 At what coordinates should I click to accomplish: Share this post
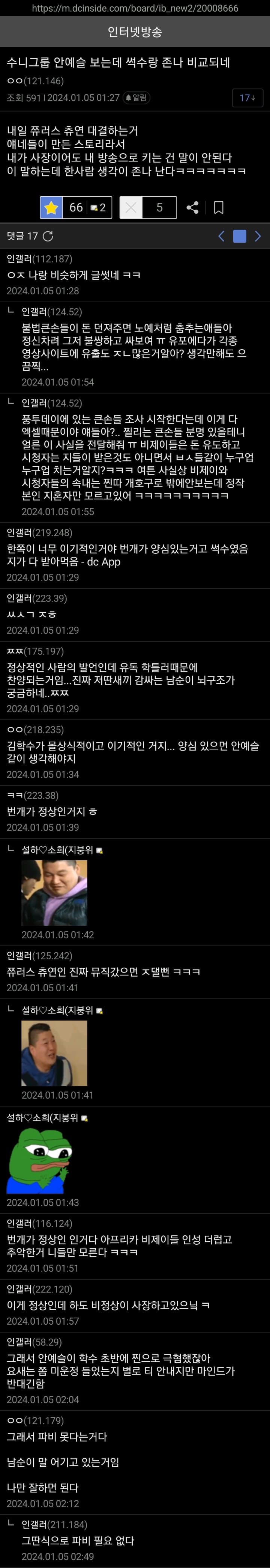pos(192,208)
